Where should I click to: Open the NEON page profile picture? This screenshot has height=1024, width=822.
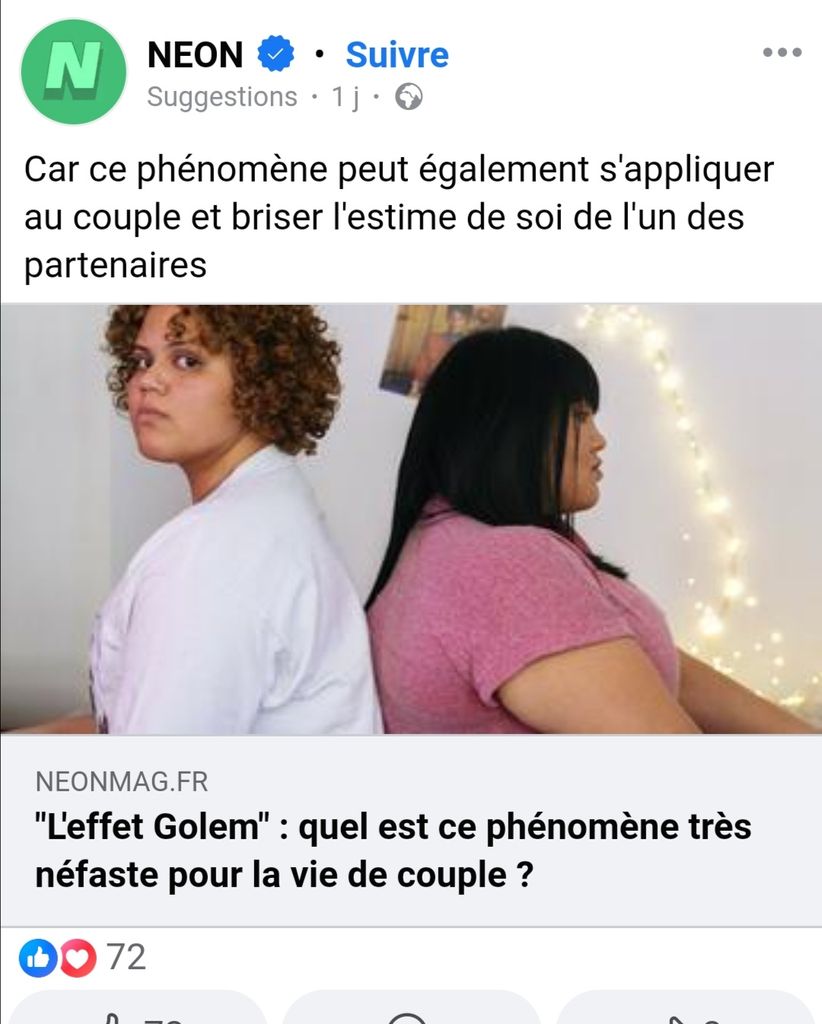tap(73, 71)
